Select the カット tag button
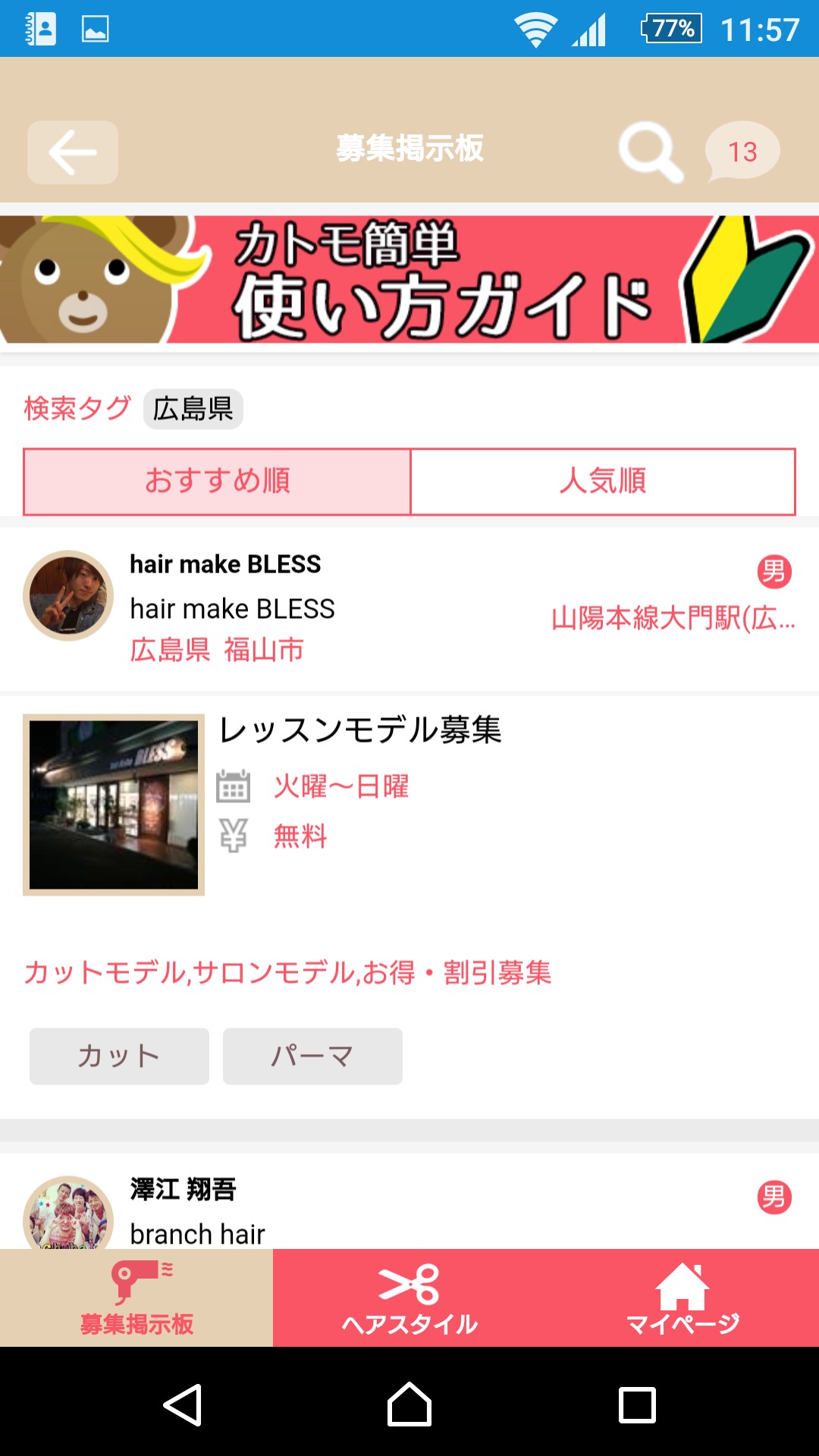Viewport: 819px width, 1456px height. click(x=119, y=1056)
